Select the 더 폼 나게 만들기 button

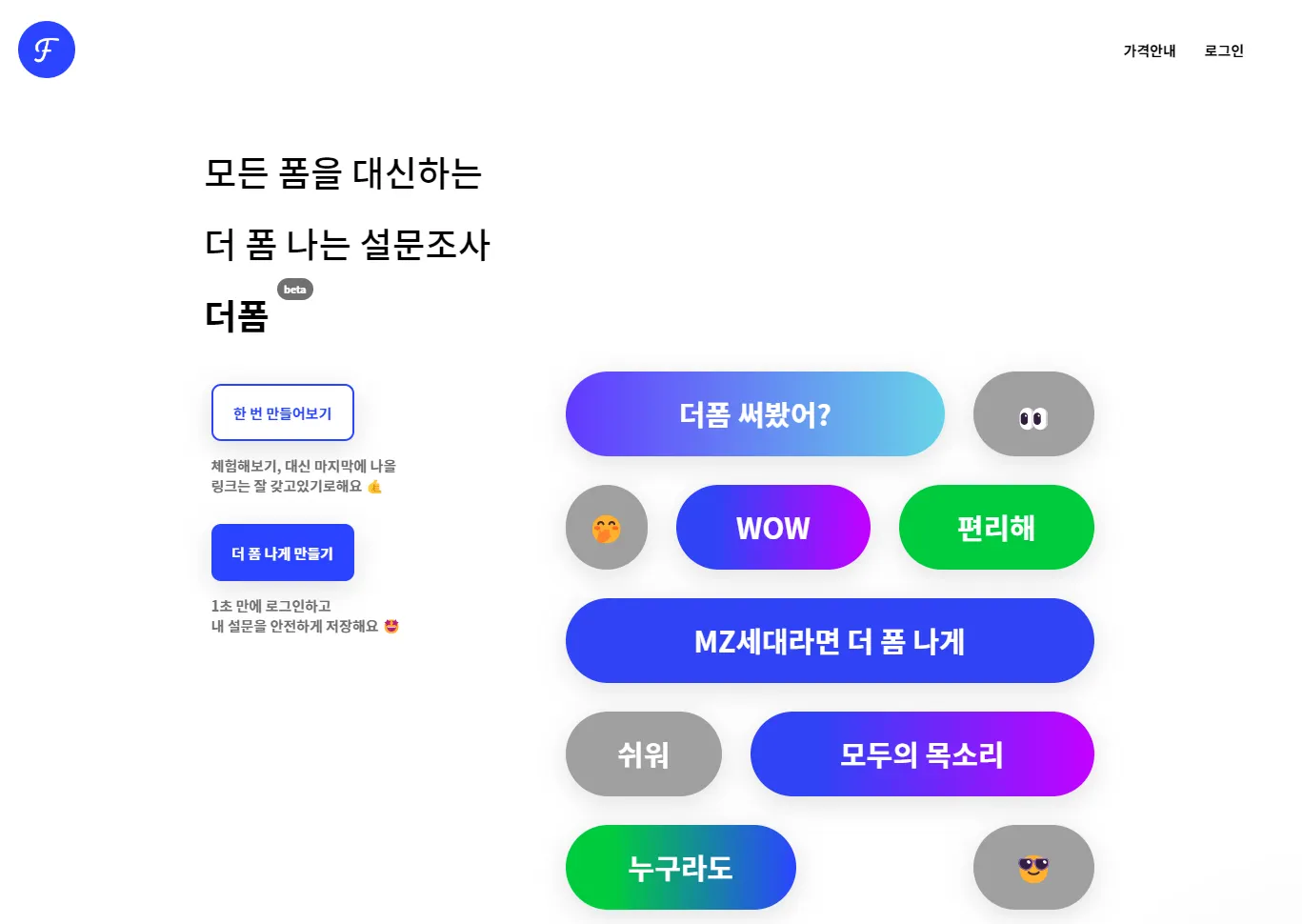click(x=283, y=552)
